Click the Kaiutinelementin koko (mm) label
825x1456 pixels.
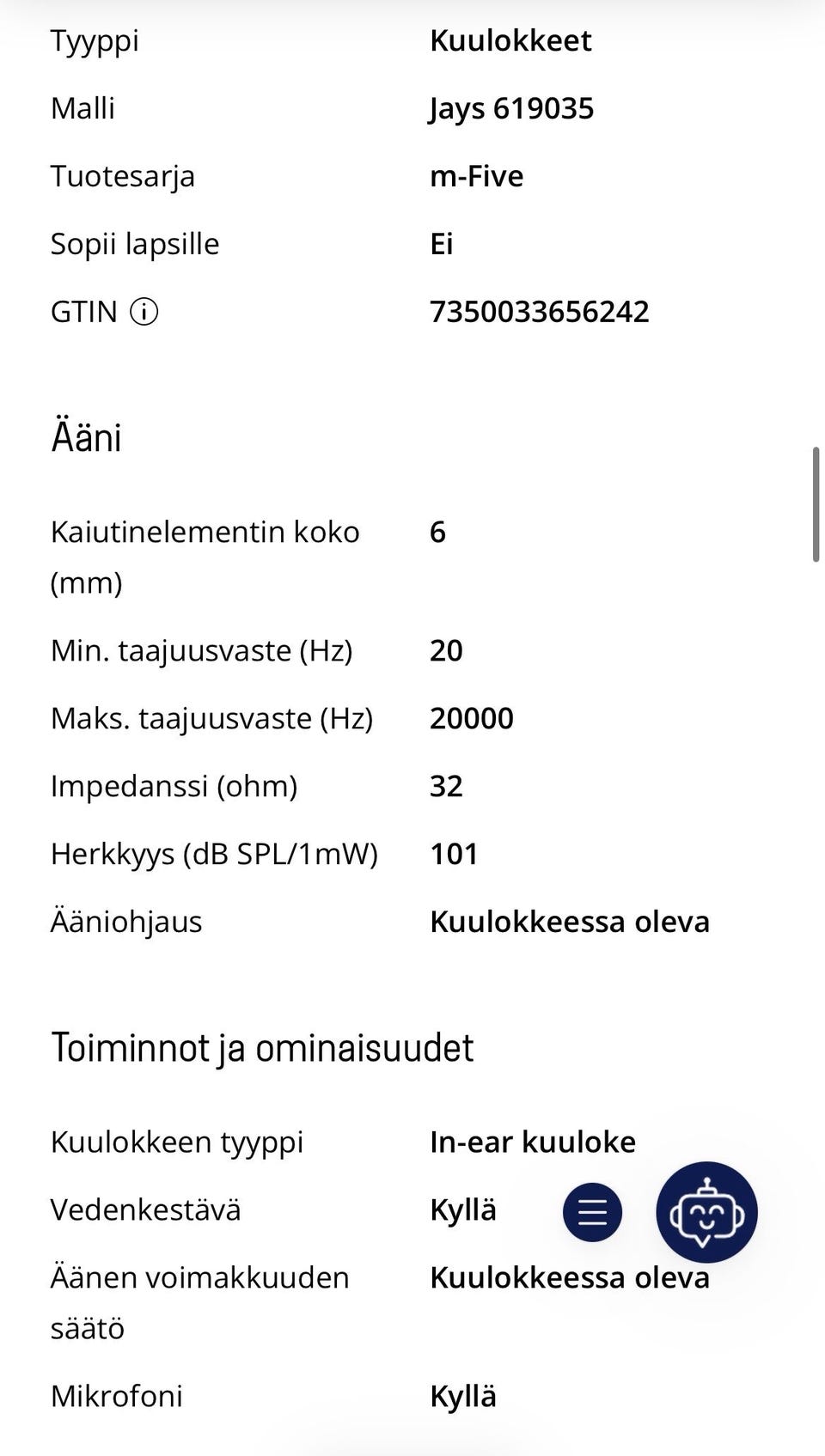click(205, 557)
